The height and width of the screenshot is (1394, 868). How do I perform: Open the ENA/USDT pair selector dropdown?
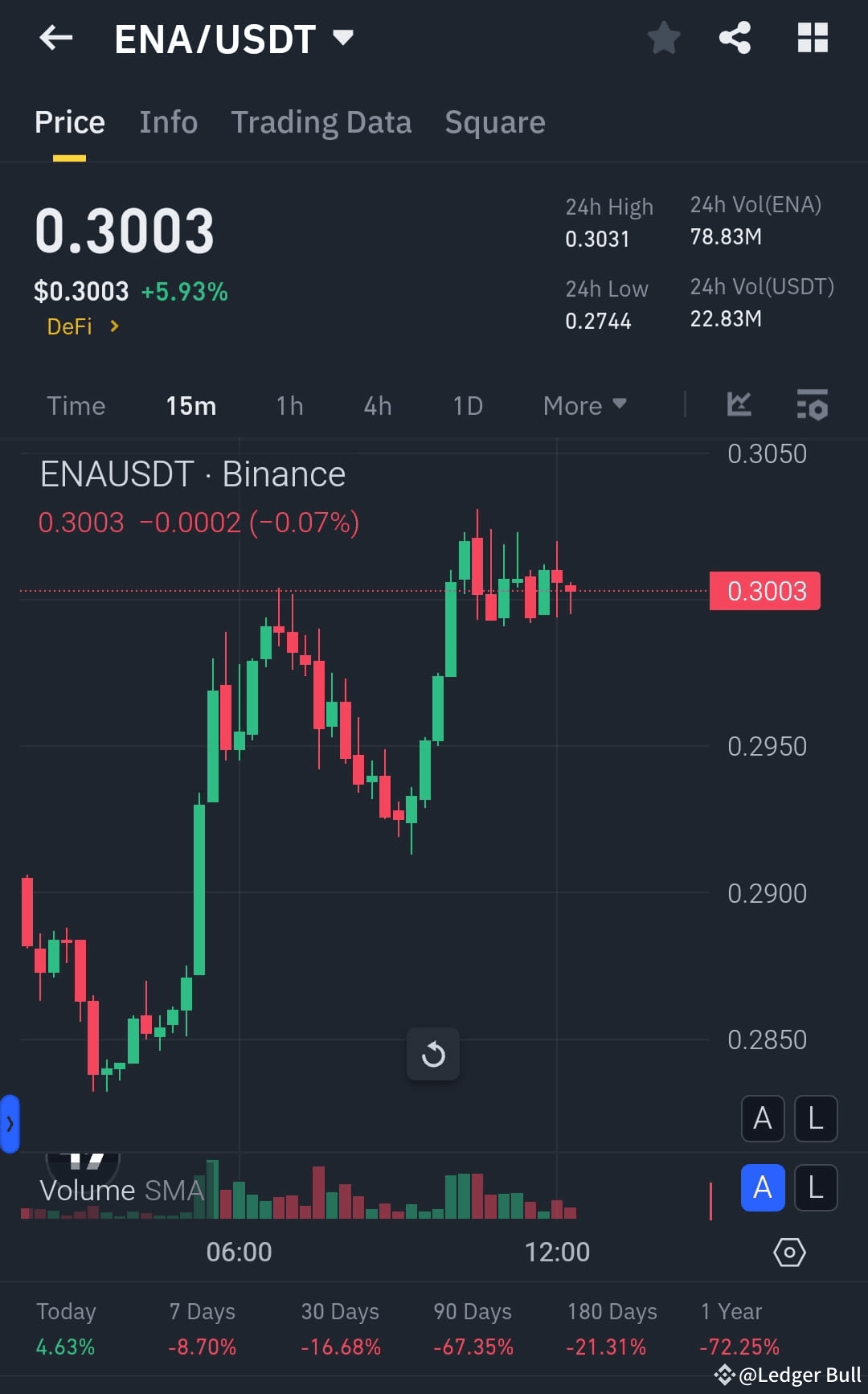tap(233, 38)
